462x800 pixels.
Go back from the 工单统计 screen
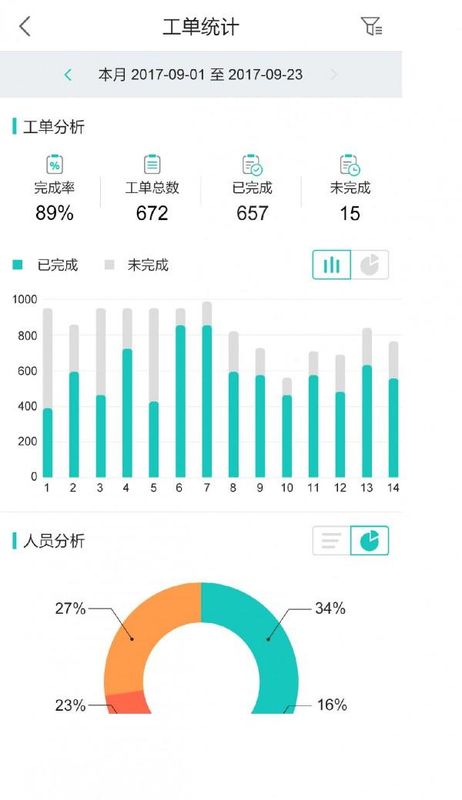25,26
